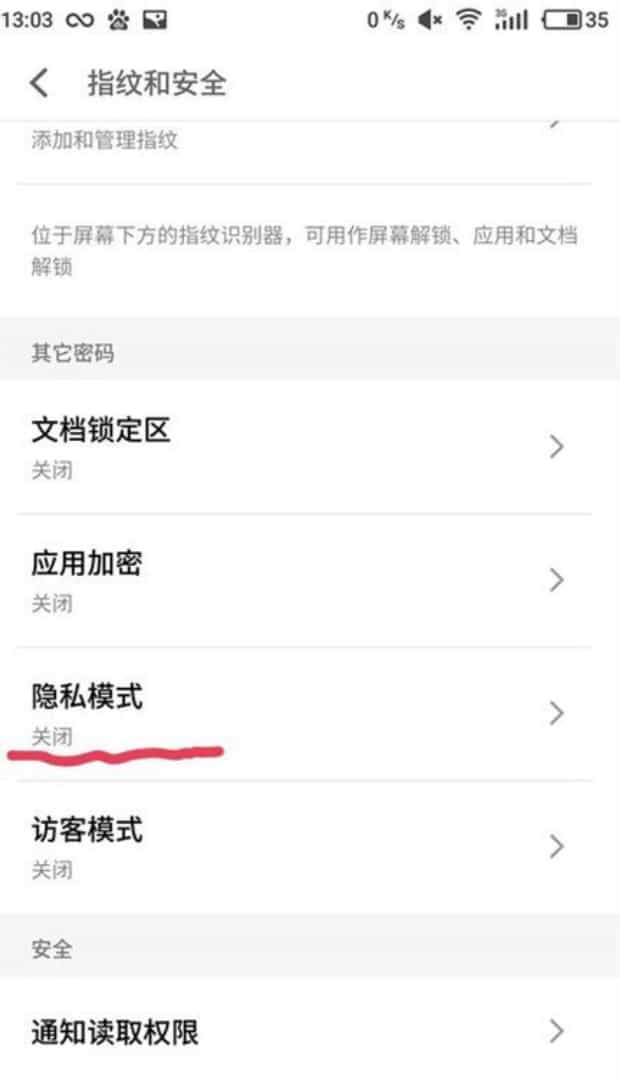The height and width of the screenshot is (1082, 620).
Task: Open the 文档锁定区 row
Action: 310,447
